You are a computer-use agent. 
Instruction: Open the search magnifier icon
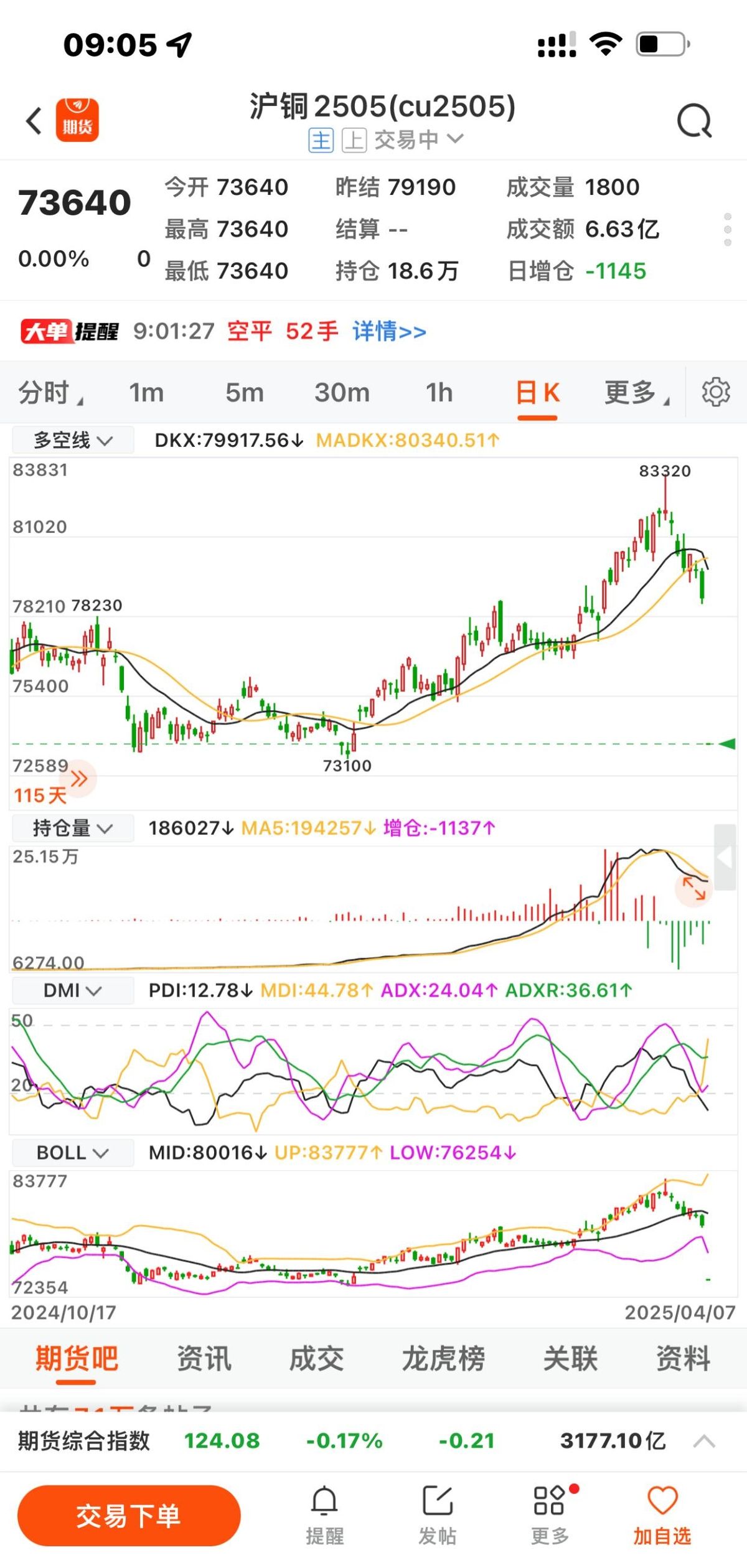point(694,121)
